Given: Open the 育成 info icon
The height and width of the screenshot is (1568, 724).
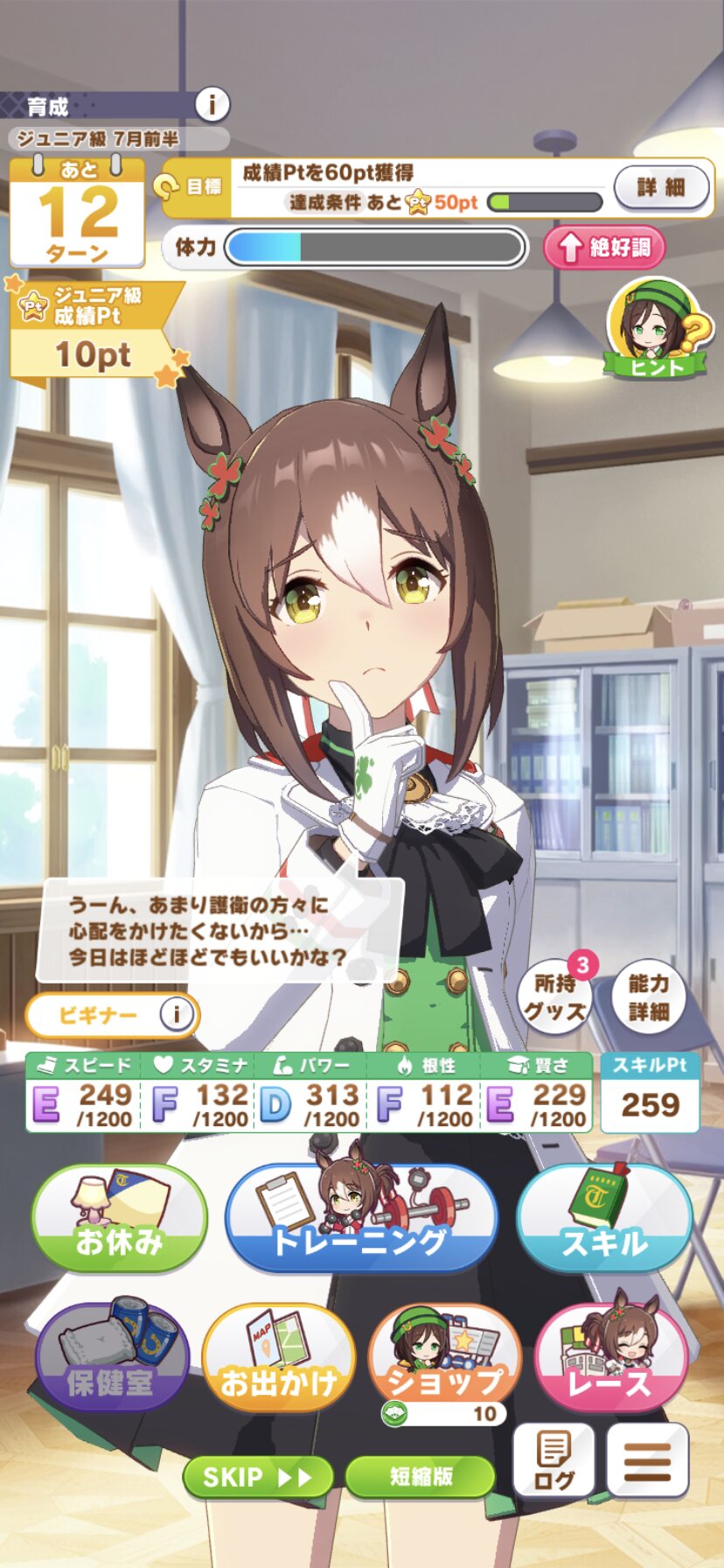Looking at the screenshot, I should coord(211,106).
